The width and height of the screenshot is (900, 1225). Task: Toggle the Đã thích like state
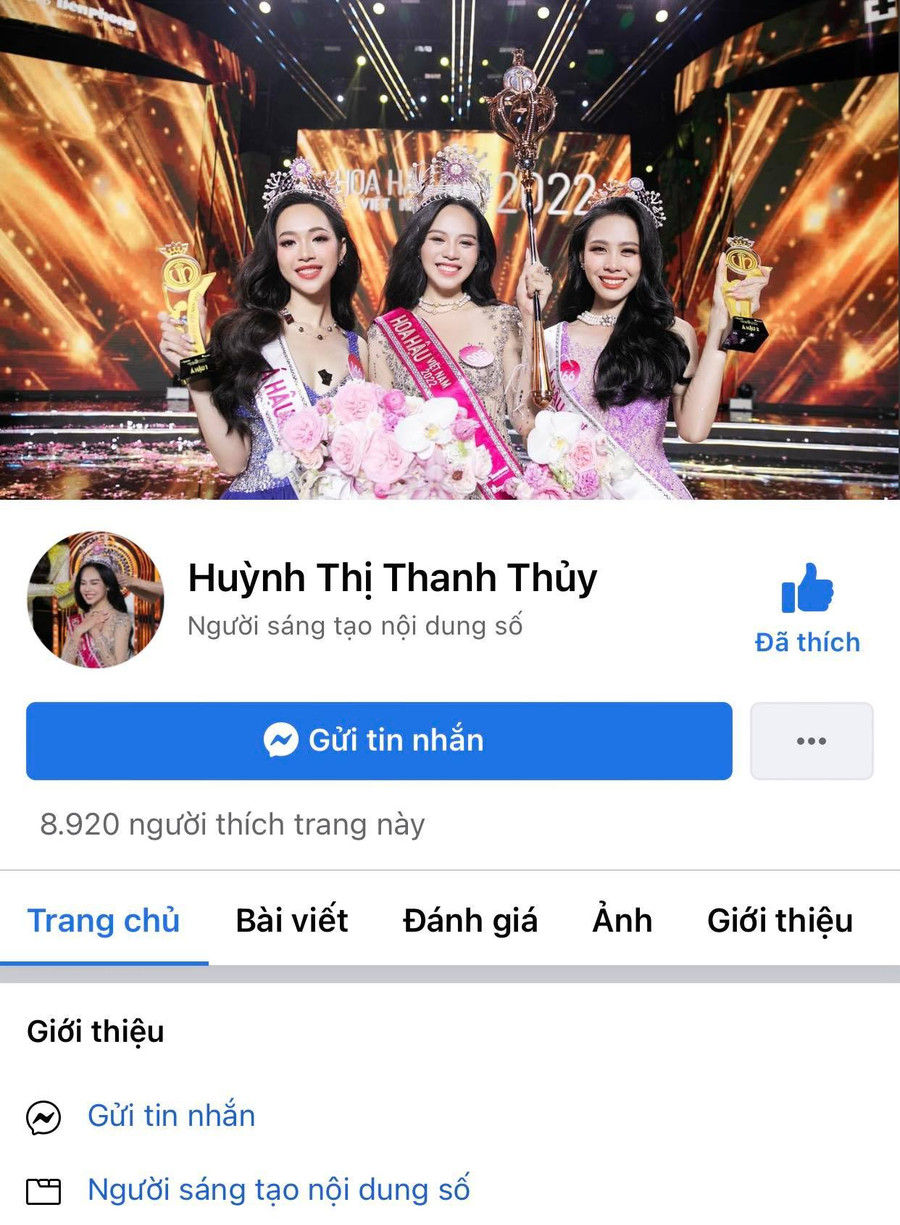(x=808, y=642)
